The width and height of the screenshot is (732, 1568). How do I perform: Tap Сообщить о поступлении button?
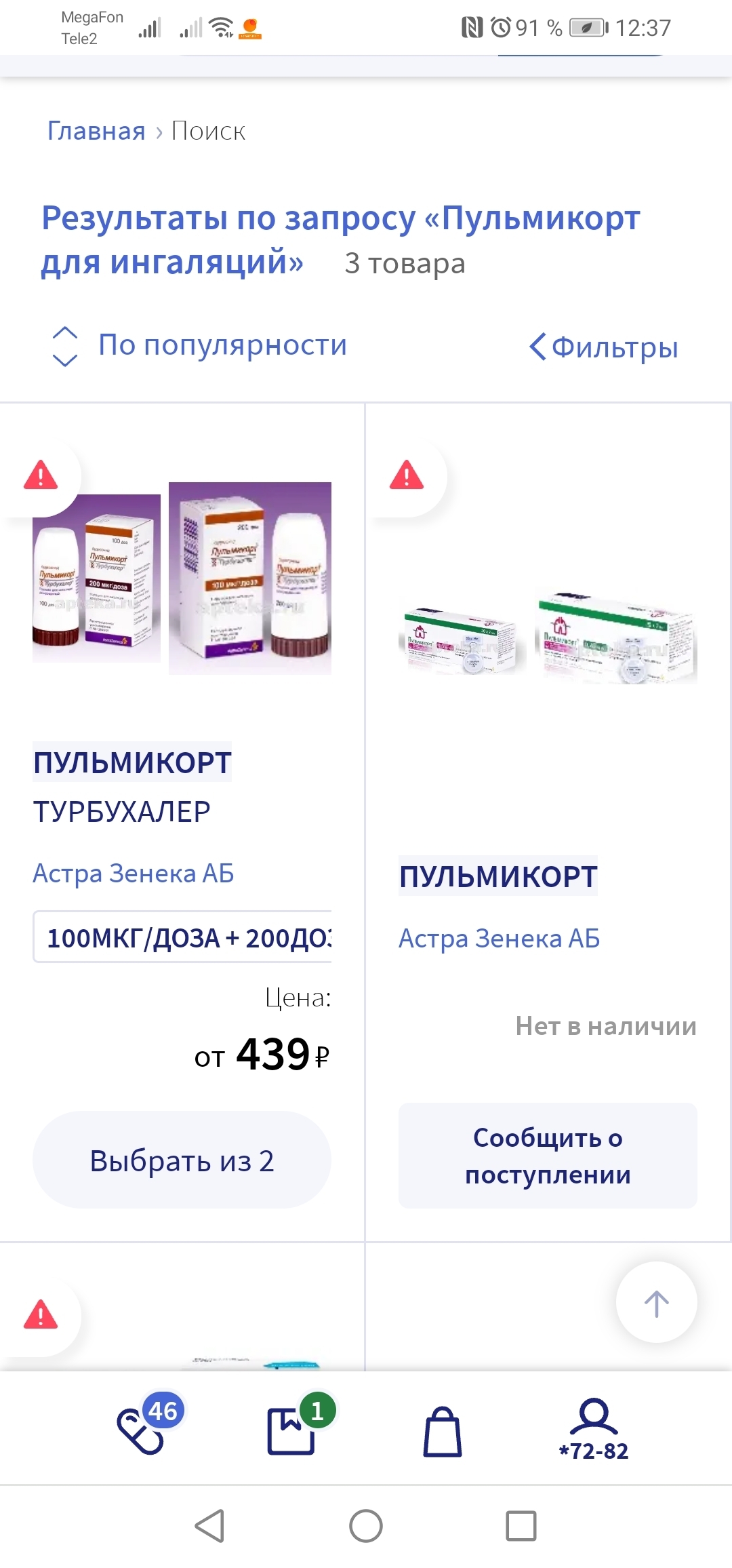point(548,1156)
